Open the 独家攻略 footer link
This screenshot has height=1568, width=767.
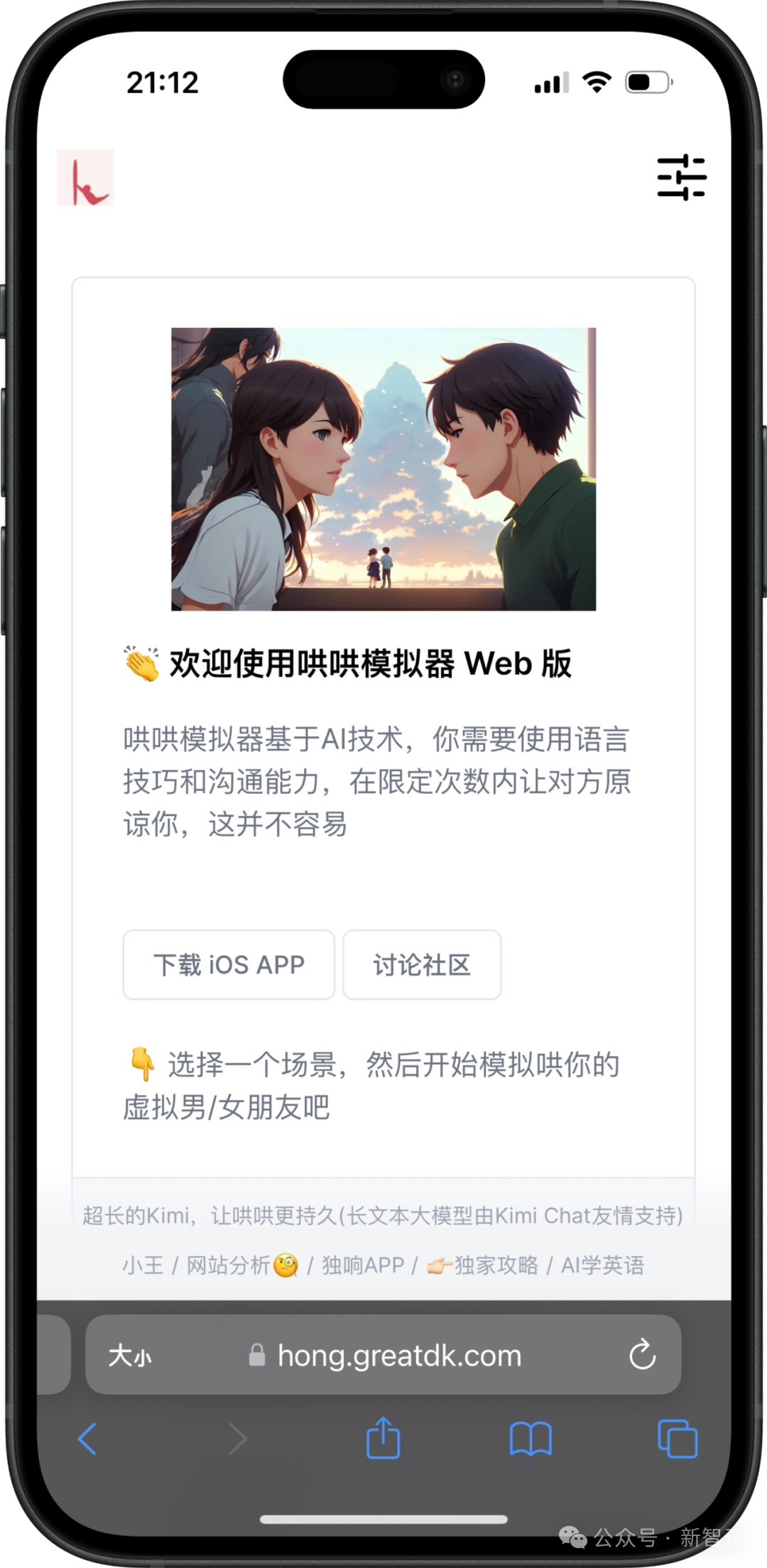pyautogui.click(x=496, y=1265)
